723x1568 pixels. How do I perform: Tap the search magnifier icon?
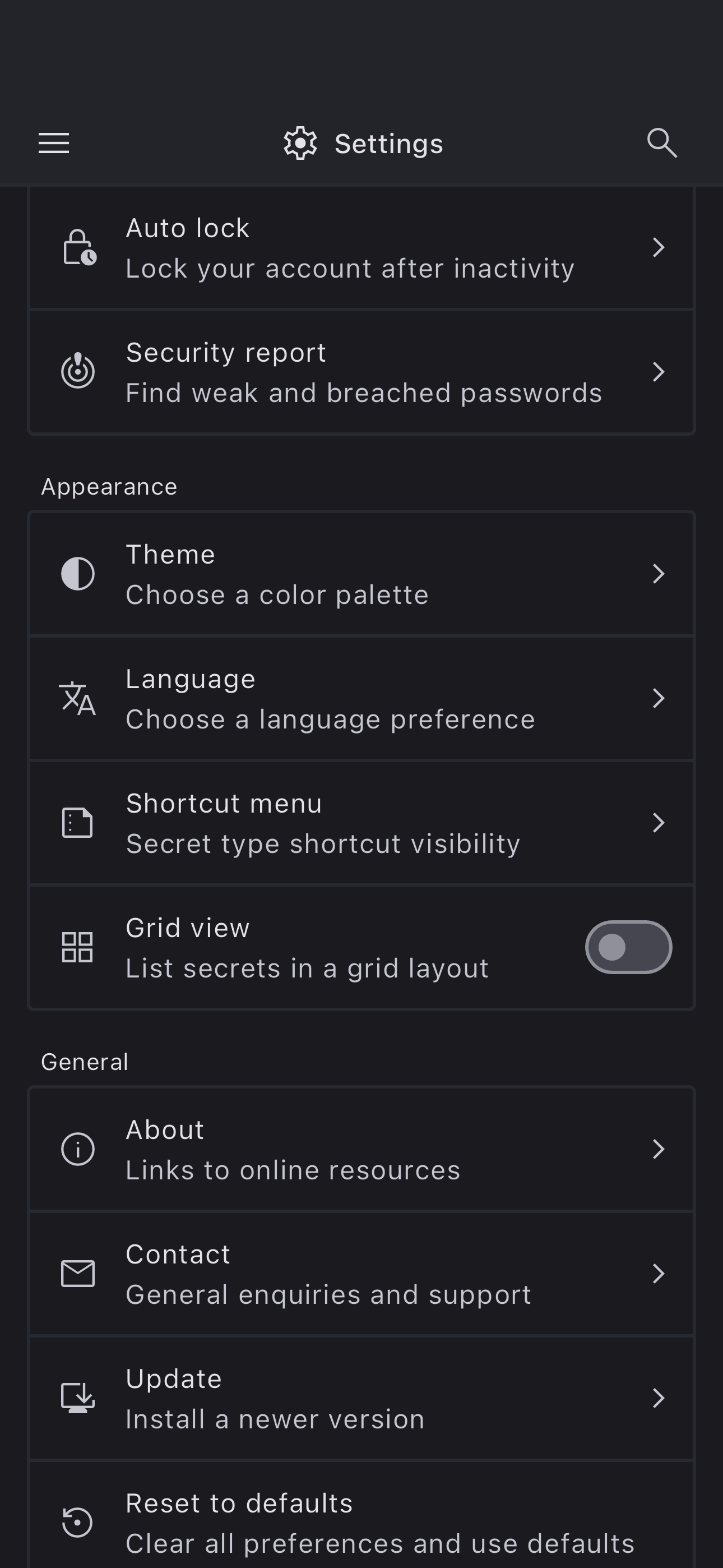tap(661, 144)
